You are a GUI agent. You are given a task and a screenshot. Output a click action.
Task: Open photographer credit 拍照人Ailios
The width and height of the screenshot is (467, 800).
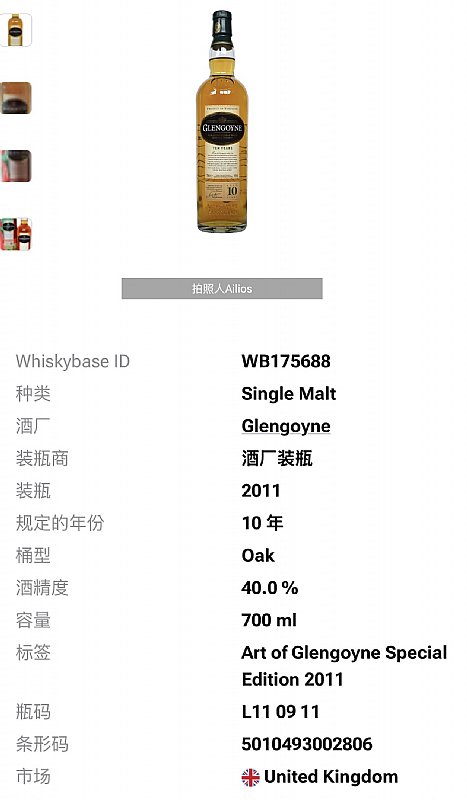click(222, 289)
